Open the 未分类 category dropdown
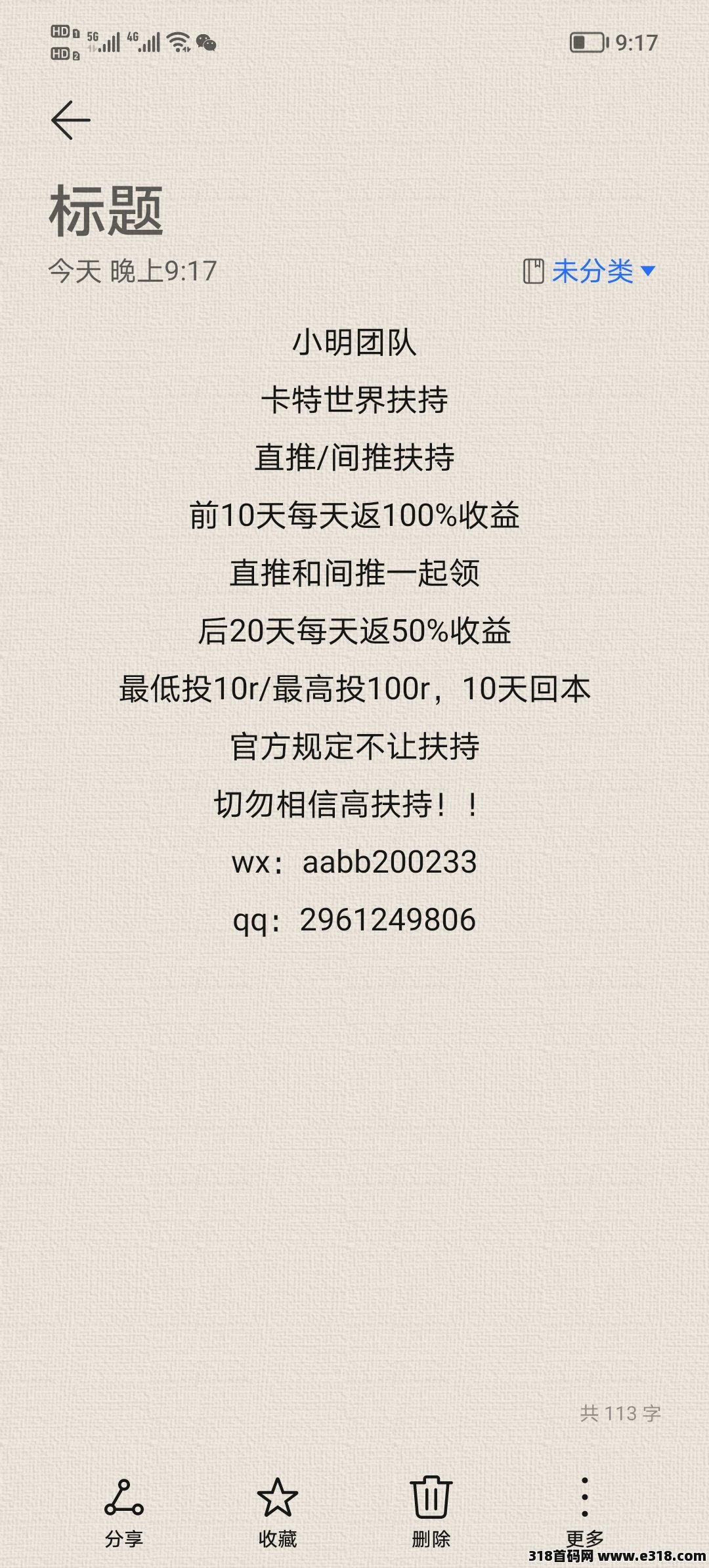The image size is (709, 1568). tap(590, 271)
